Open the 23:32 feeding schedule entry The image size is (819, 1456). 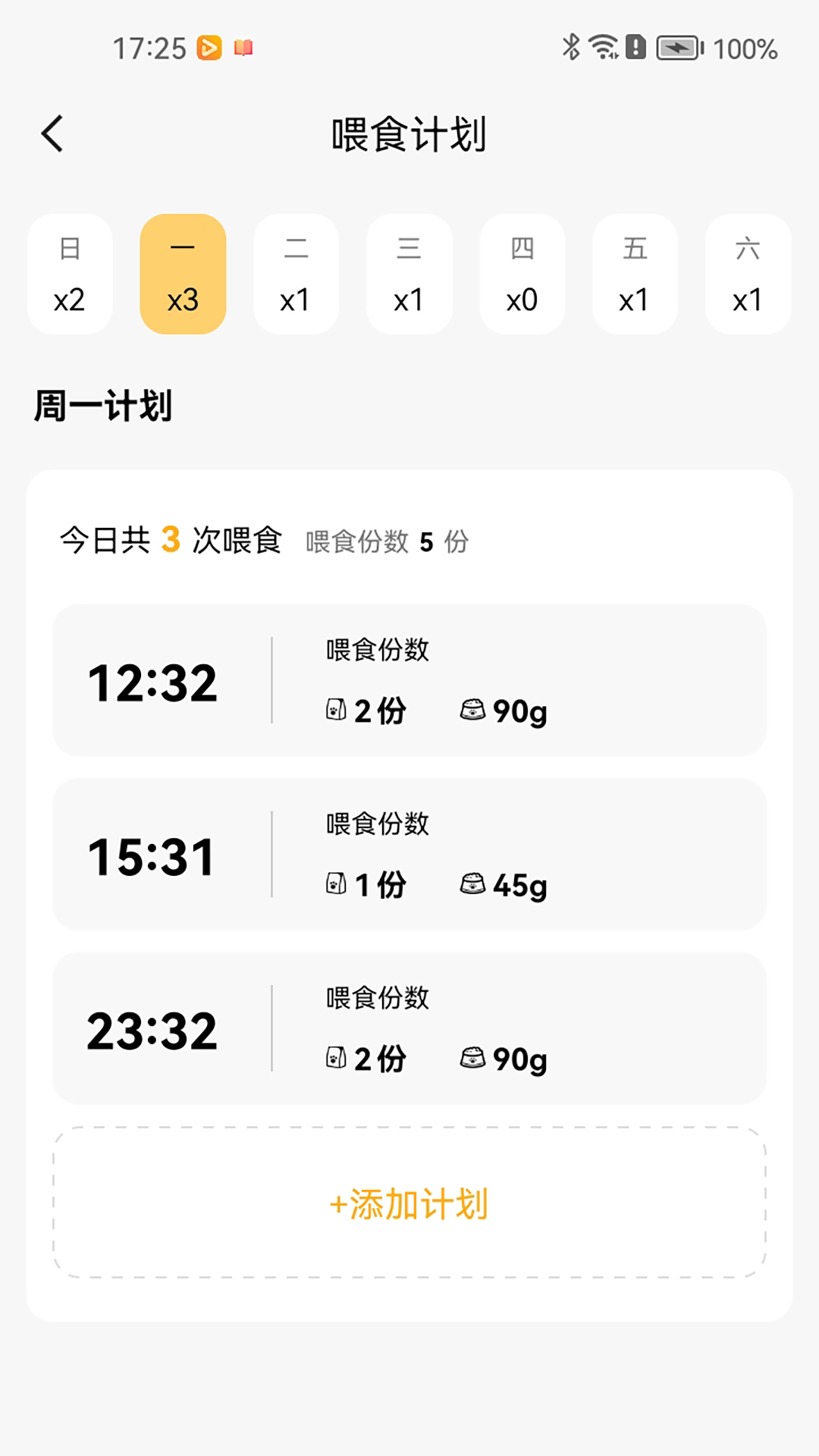409,1029
